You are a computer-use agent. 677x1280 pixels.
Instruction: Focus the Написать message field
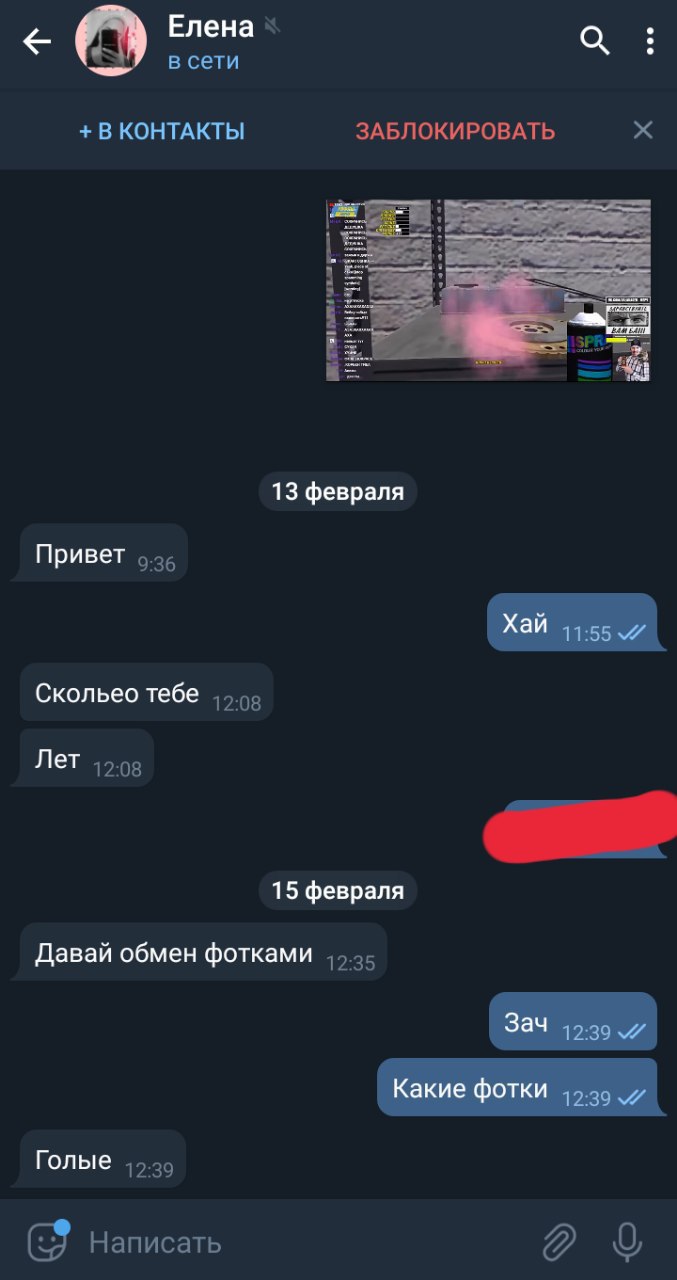(x=300, y=1243)
